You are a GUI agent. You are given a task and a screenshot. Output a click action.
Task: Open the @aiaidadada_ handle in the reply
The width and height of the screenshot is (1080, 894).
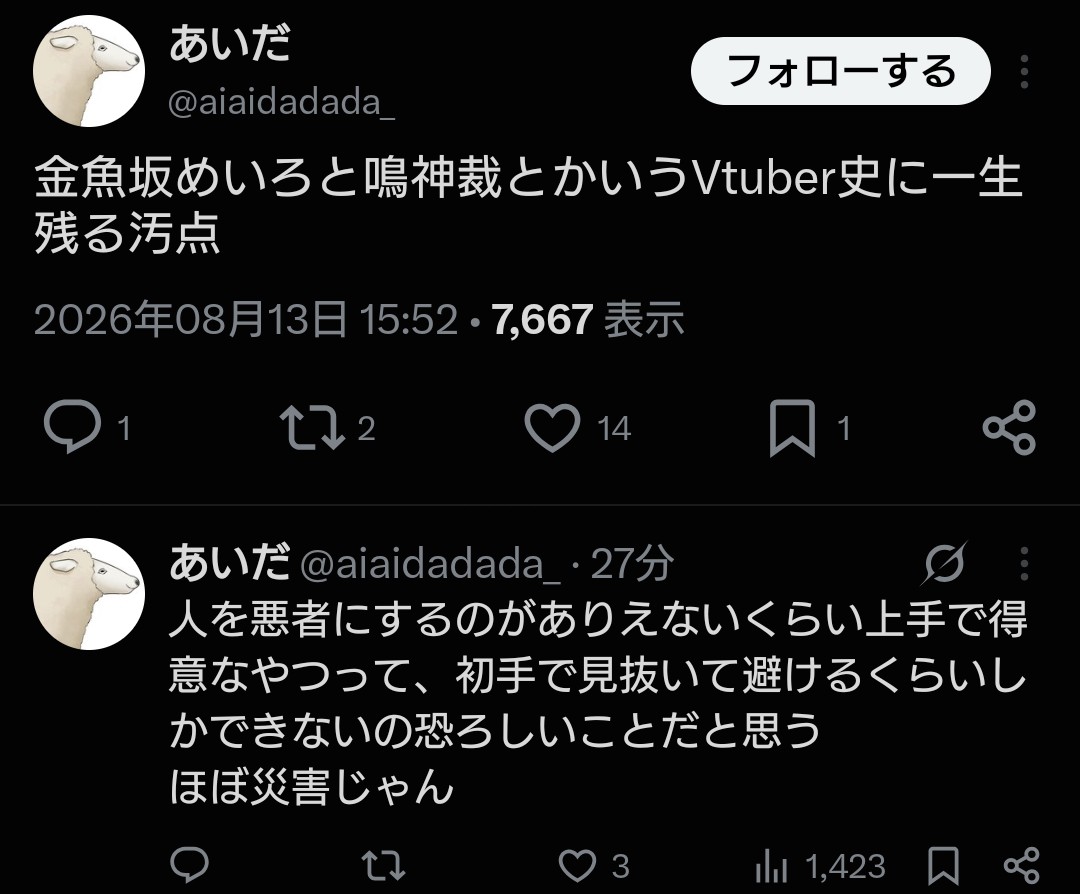tap(430, 564)
